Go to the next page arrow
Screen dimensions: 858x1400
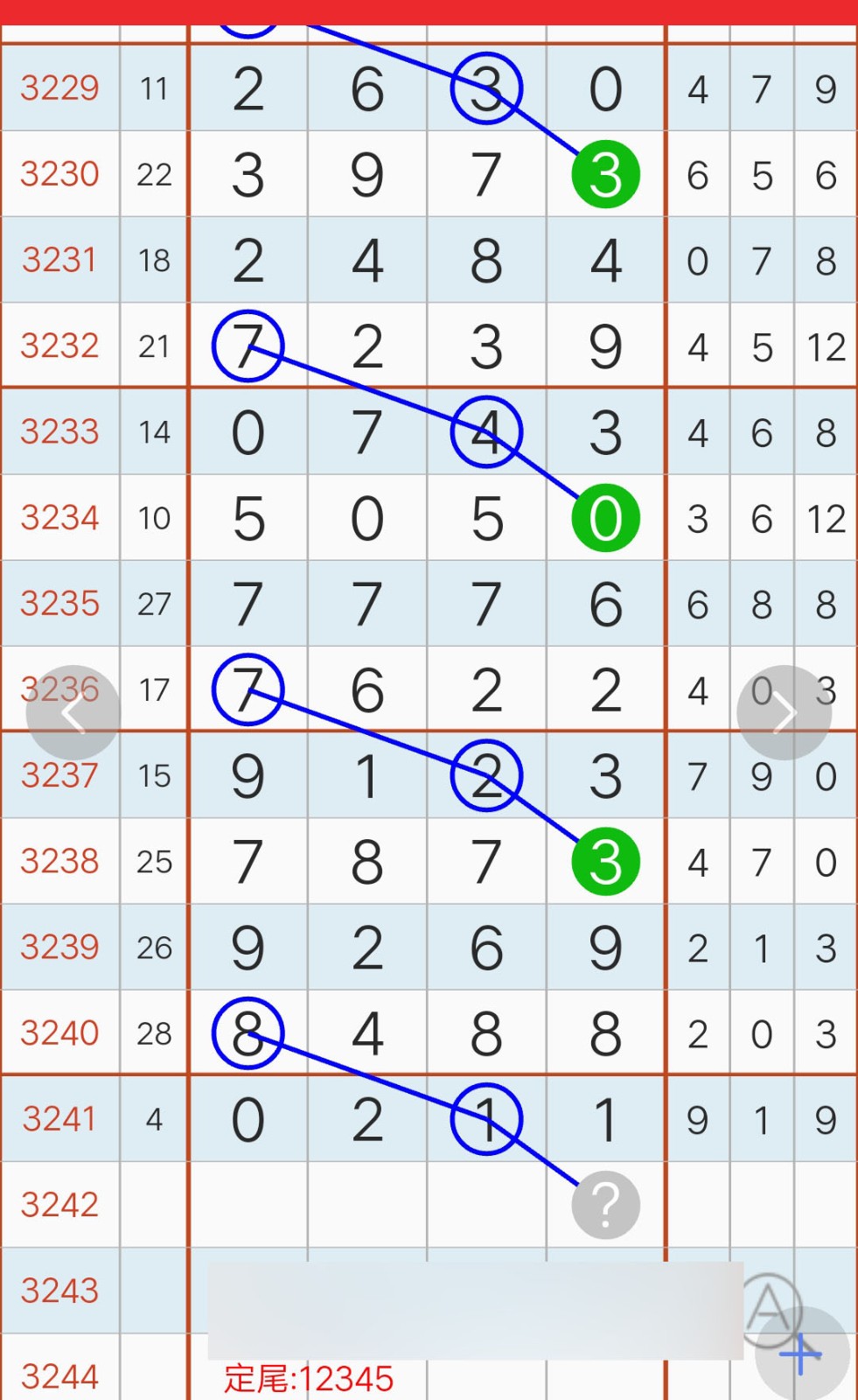pos(784,713)
